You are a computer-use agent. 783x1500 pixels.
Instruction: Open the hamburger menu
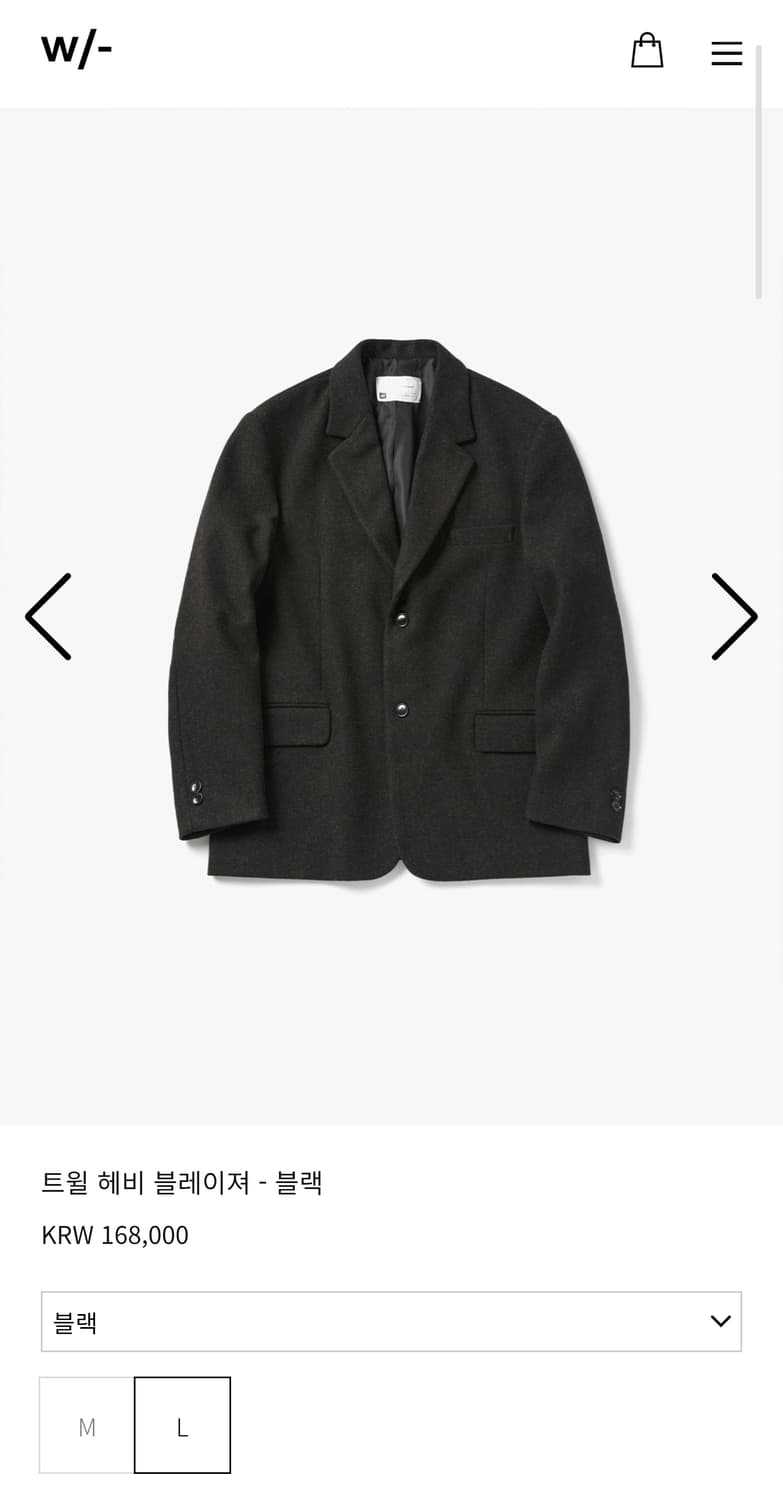click(x=727, y=53)
